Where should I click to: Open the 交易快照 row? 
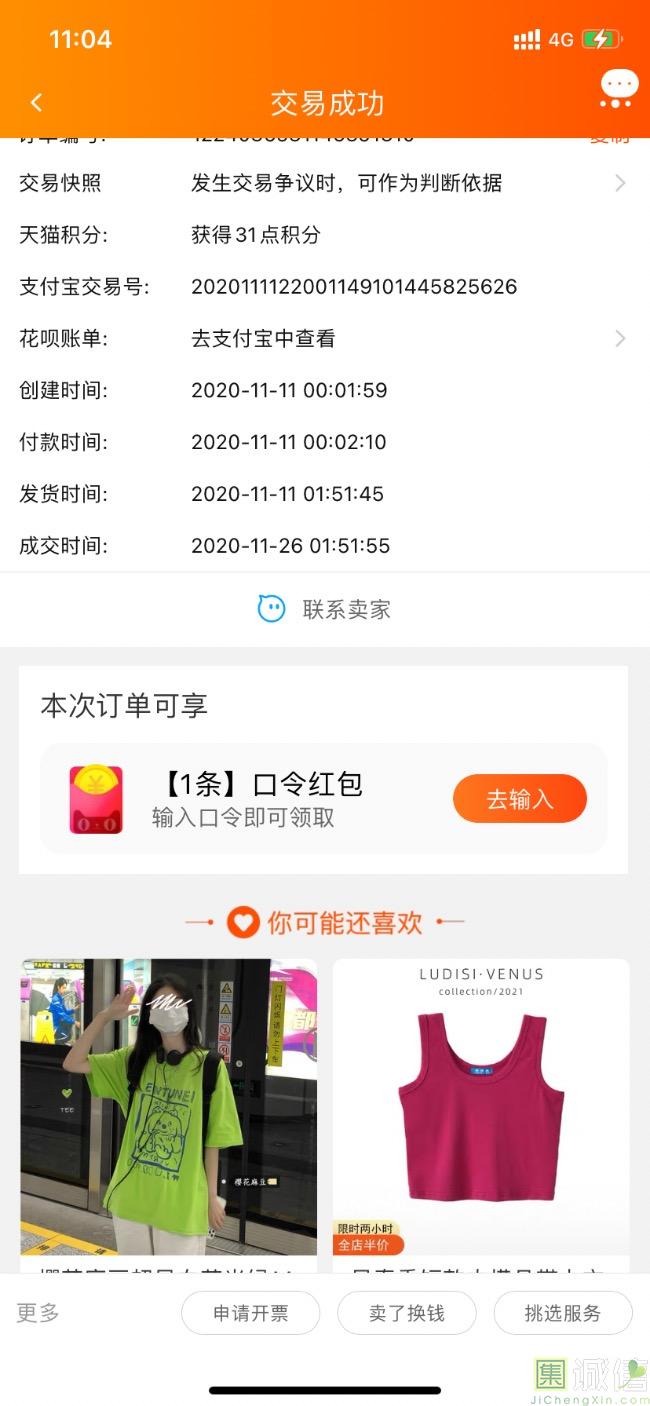(324, 183)
